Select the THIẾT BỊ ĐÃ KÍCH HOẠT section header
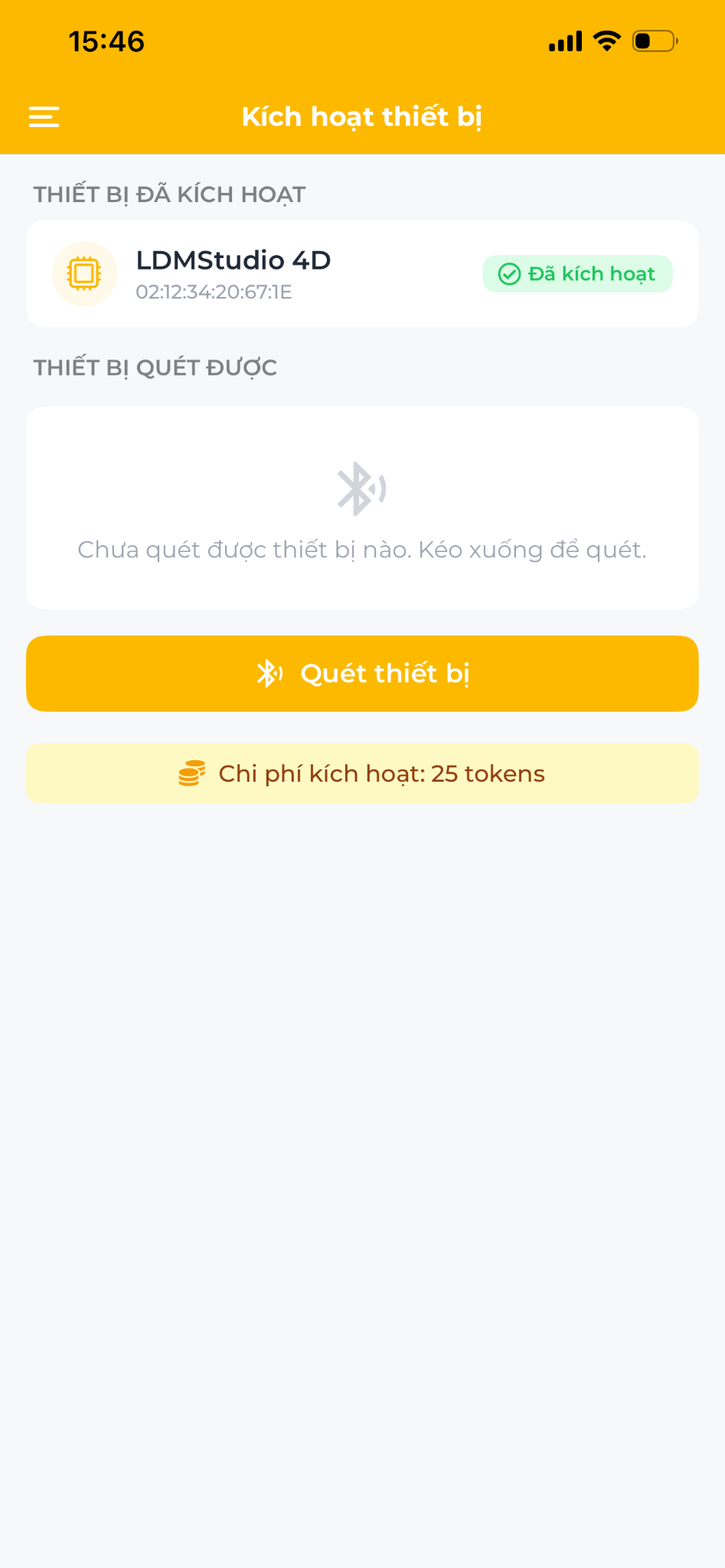The height and width of the screenshot is (1568, 725). coord(168,194)
